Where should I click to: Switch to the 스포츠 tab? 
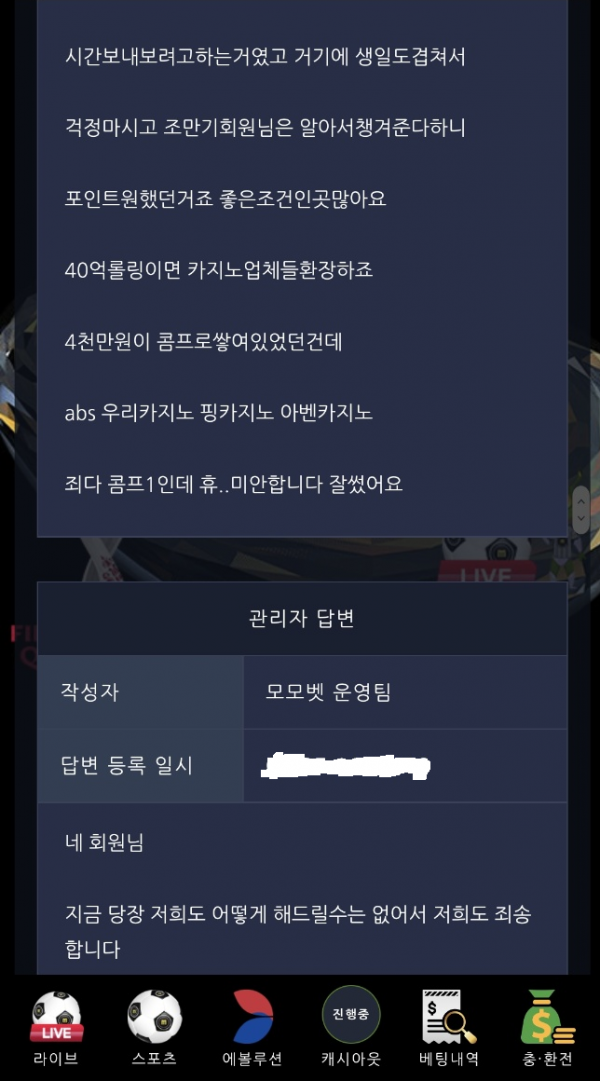(x=155, y=1027)
